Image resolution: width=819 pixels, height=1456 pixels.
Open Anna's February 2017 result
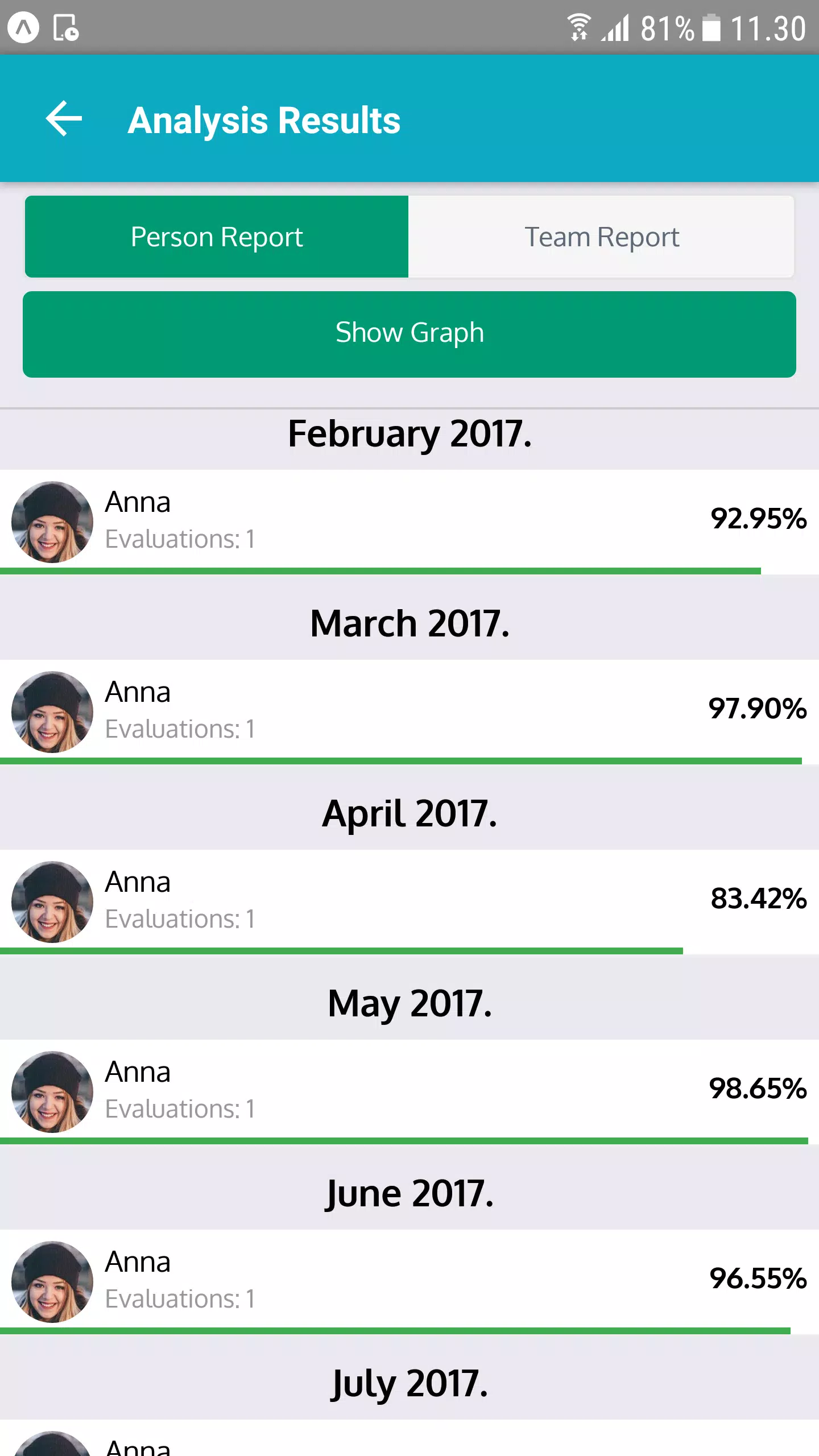(x=409, y=520)
